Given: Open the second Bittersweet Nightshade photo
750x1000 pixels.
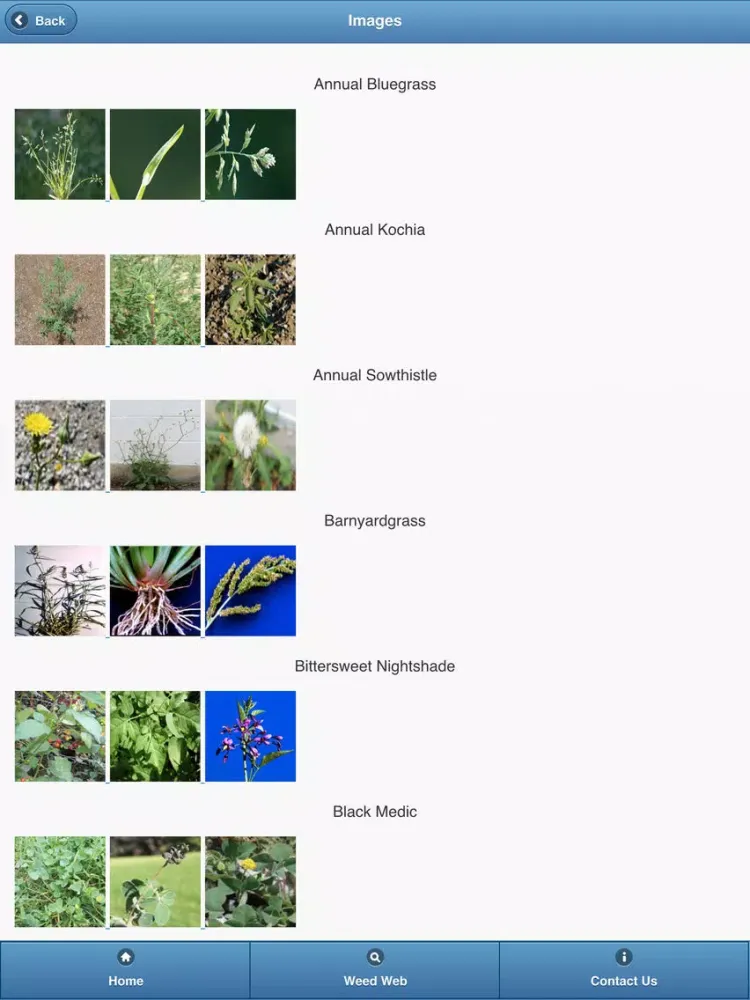Looking at the screenshot, I should pyautogui.click(x=155, y=736).
